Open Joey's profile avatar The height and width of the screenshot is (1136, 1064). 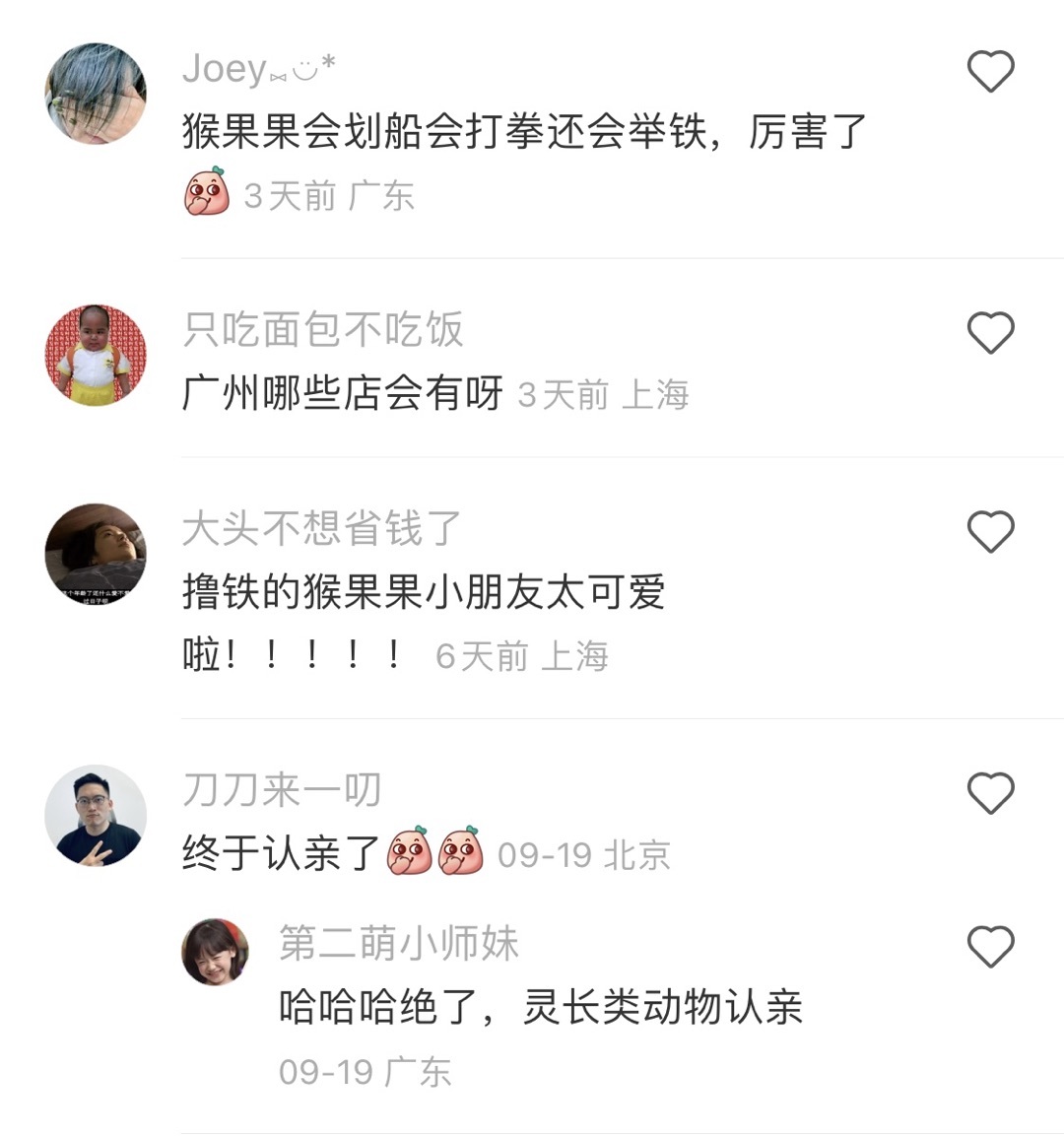[x=96, y=94]
